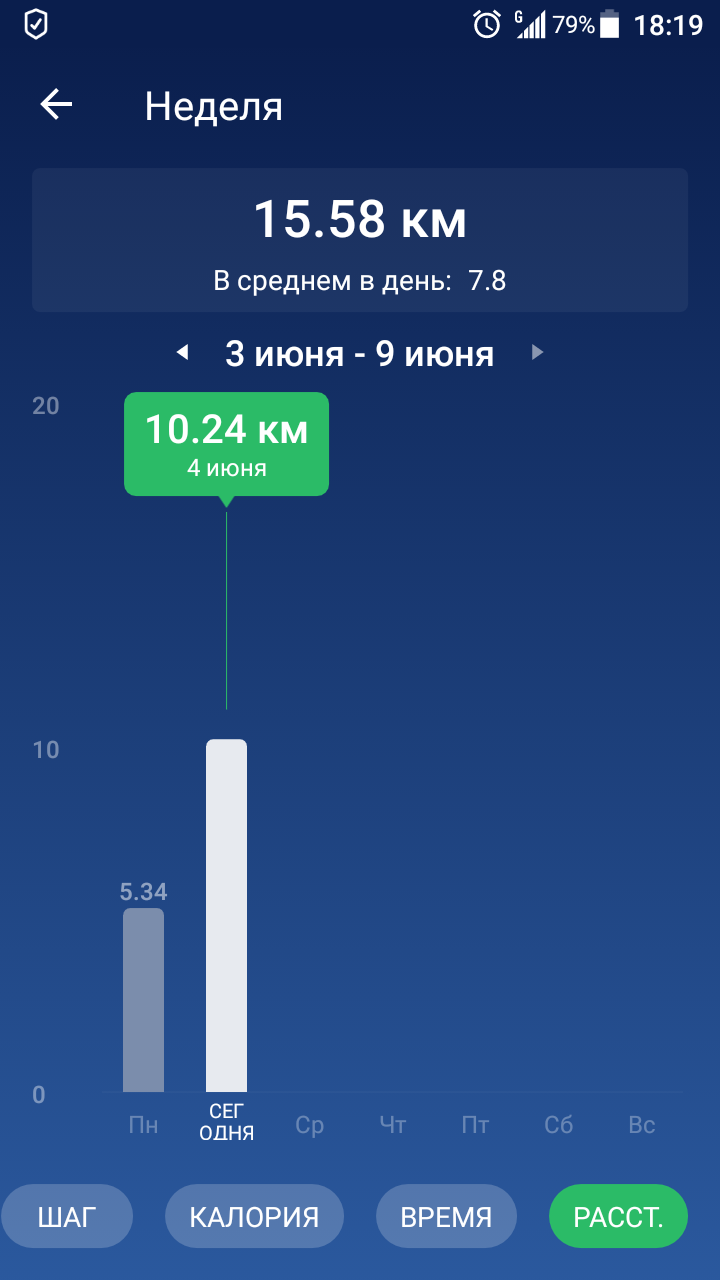Select the РАССТ. tab
The height and width of the screenshot is (1280, 720).
(x=618, y=1216)
